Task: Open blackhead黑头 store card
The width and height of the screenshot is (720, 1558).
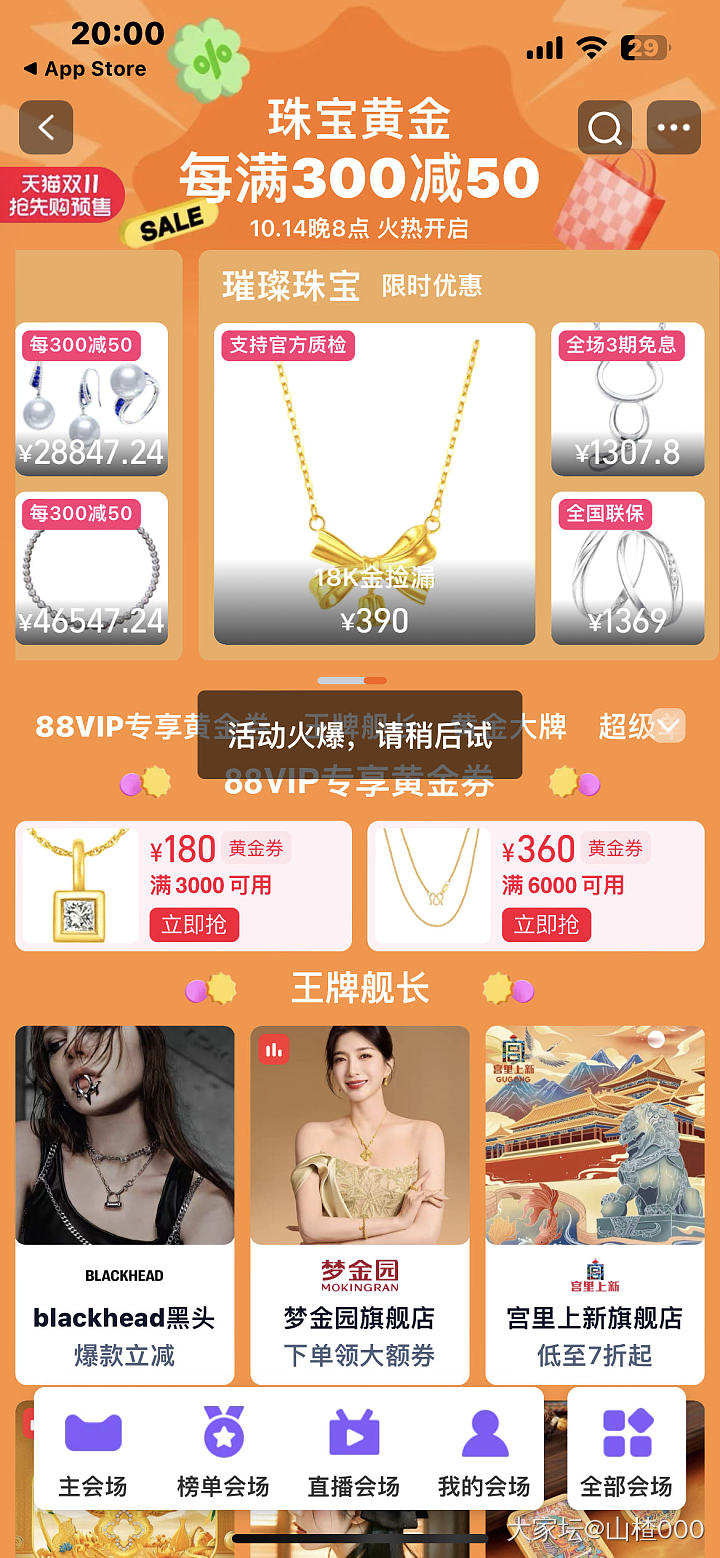Action: 124,1204
